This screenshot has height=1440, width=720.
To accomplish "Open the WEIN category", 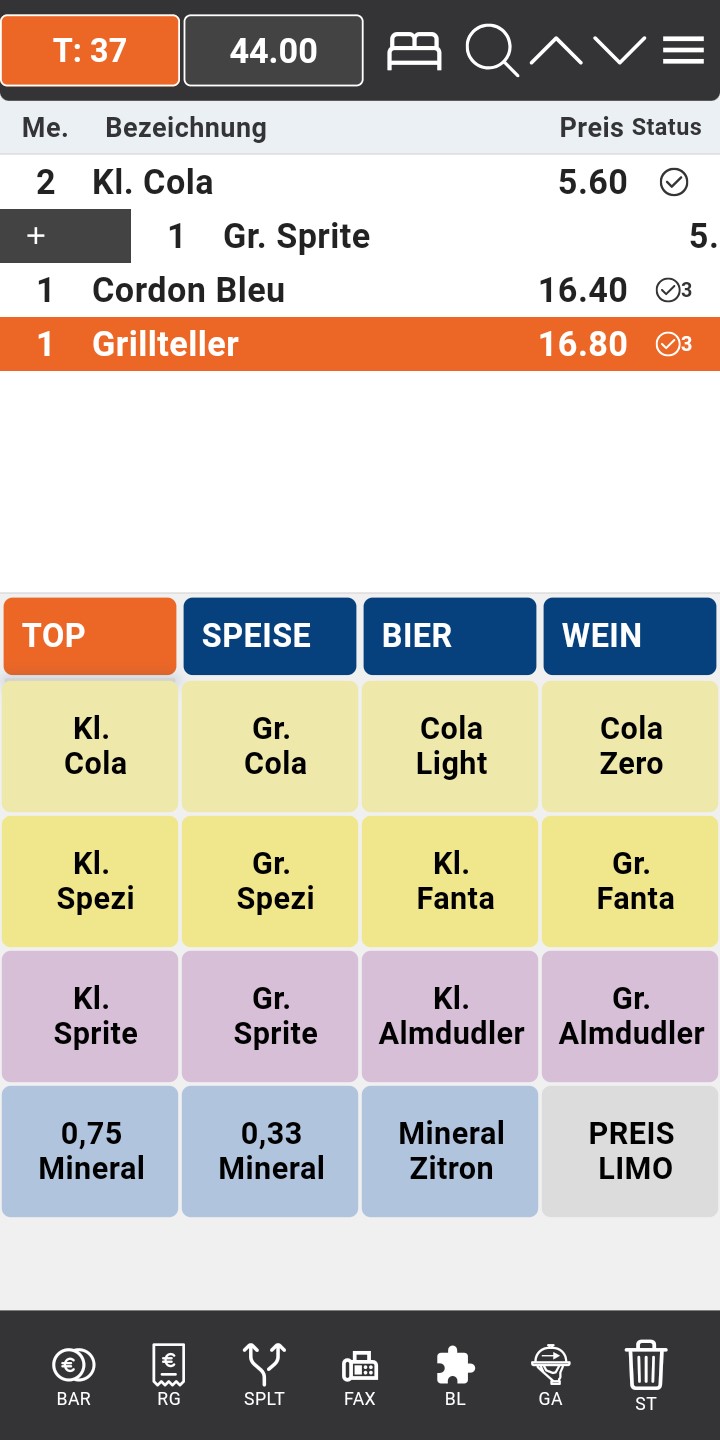I will click(629, 636).
